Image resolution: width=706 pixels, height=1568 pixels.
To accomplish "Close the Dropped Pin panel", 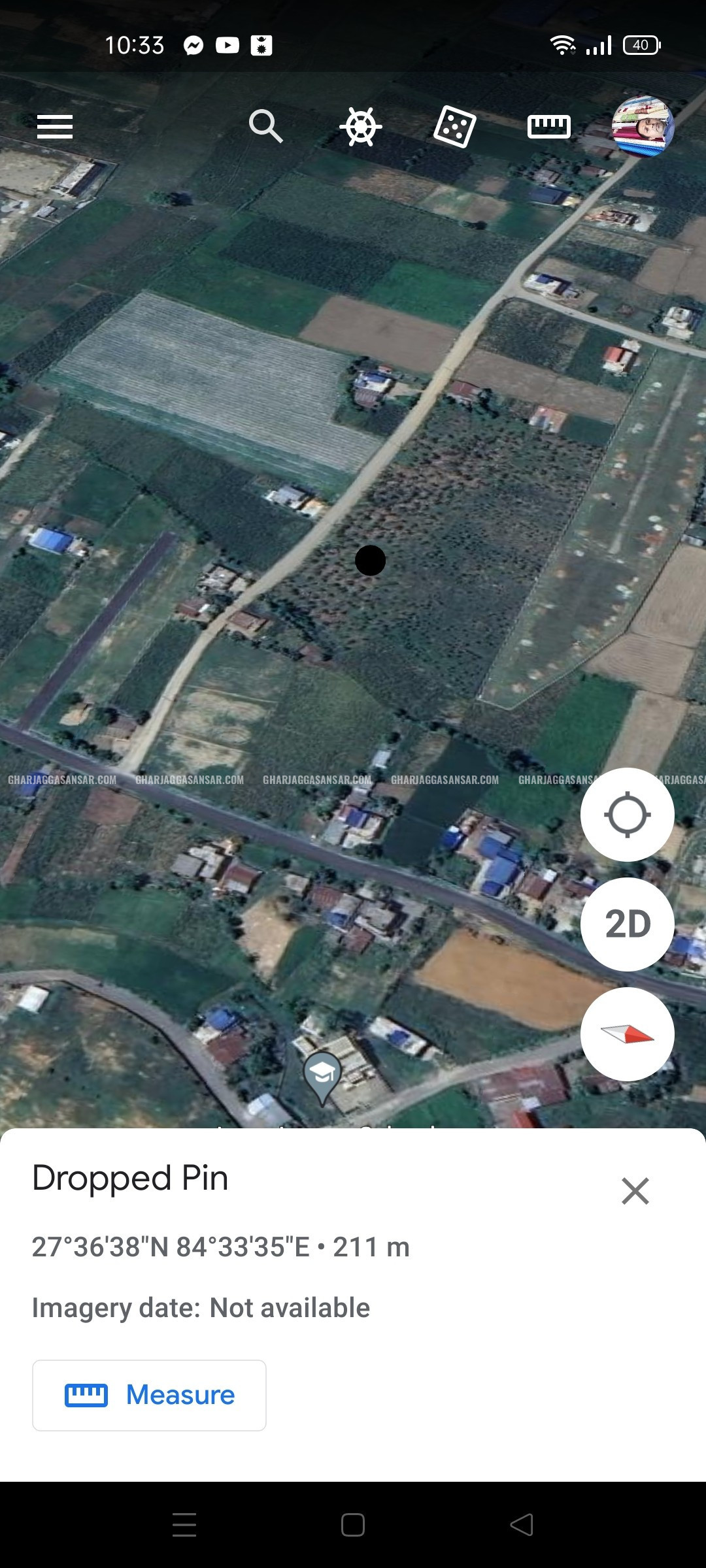I will (x=635, y=1190).
